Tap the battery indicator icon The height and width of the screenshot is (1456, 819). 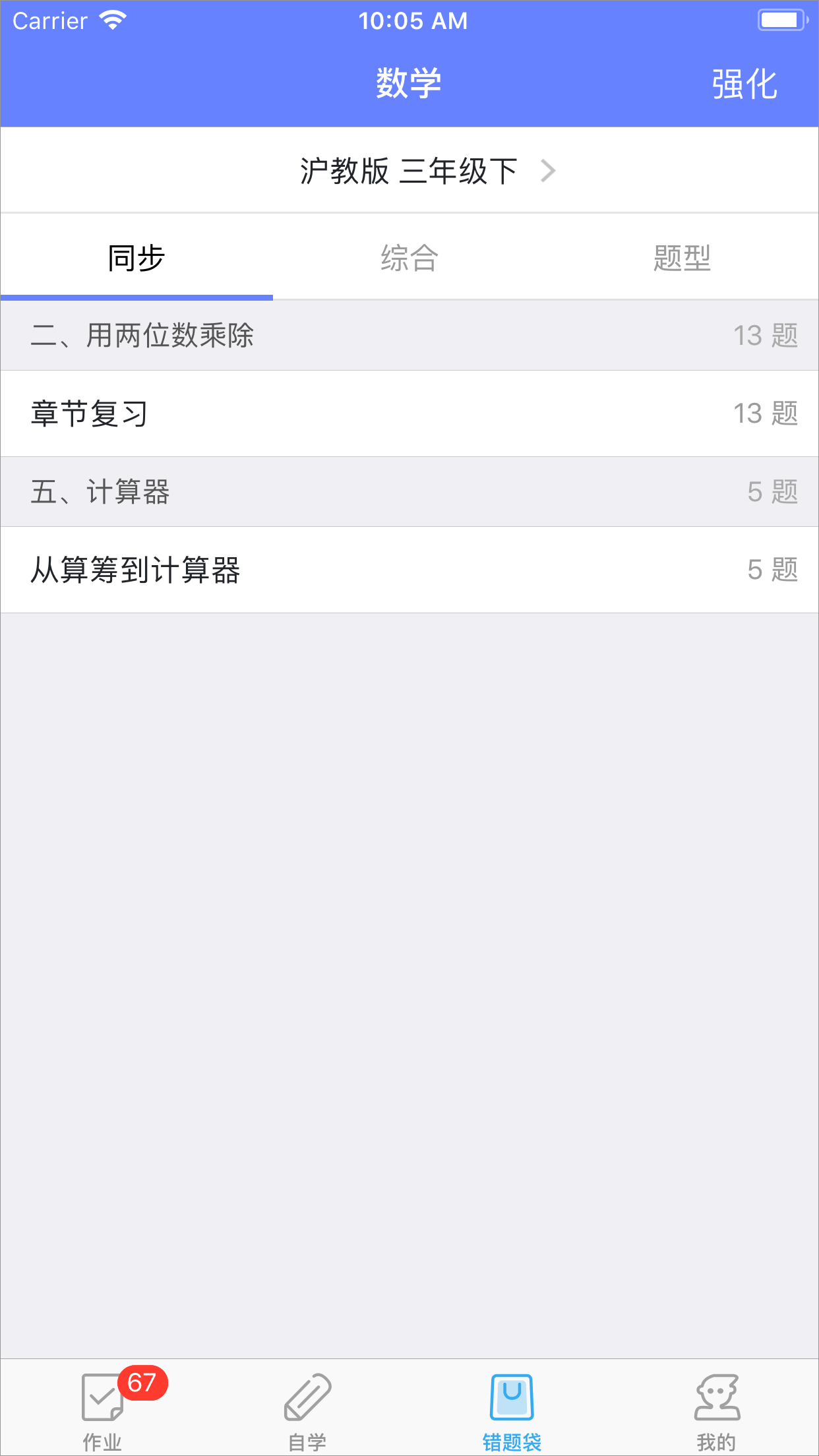tap(782, 20)
